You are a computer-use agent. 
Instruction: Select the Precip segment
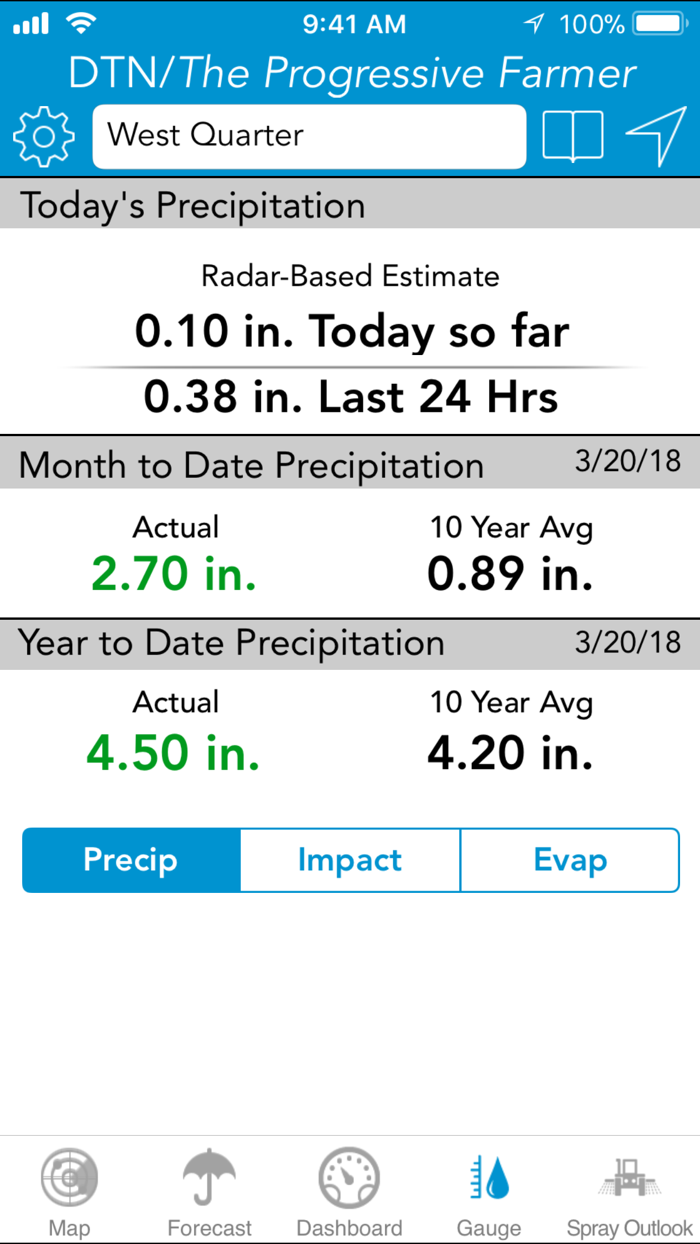[x=131, y=860]
